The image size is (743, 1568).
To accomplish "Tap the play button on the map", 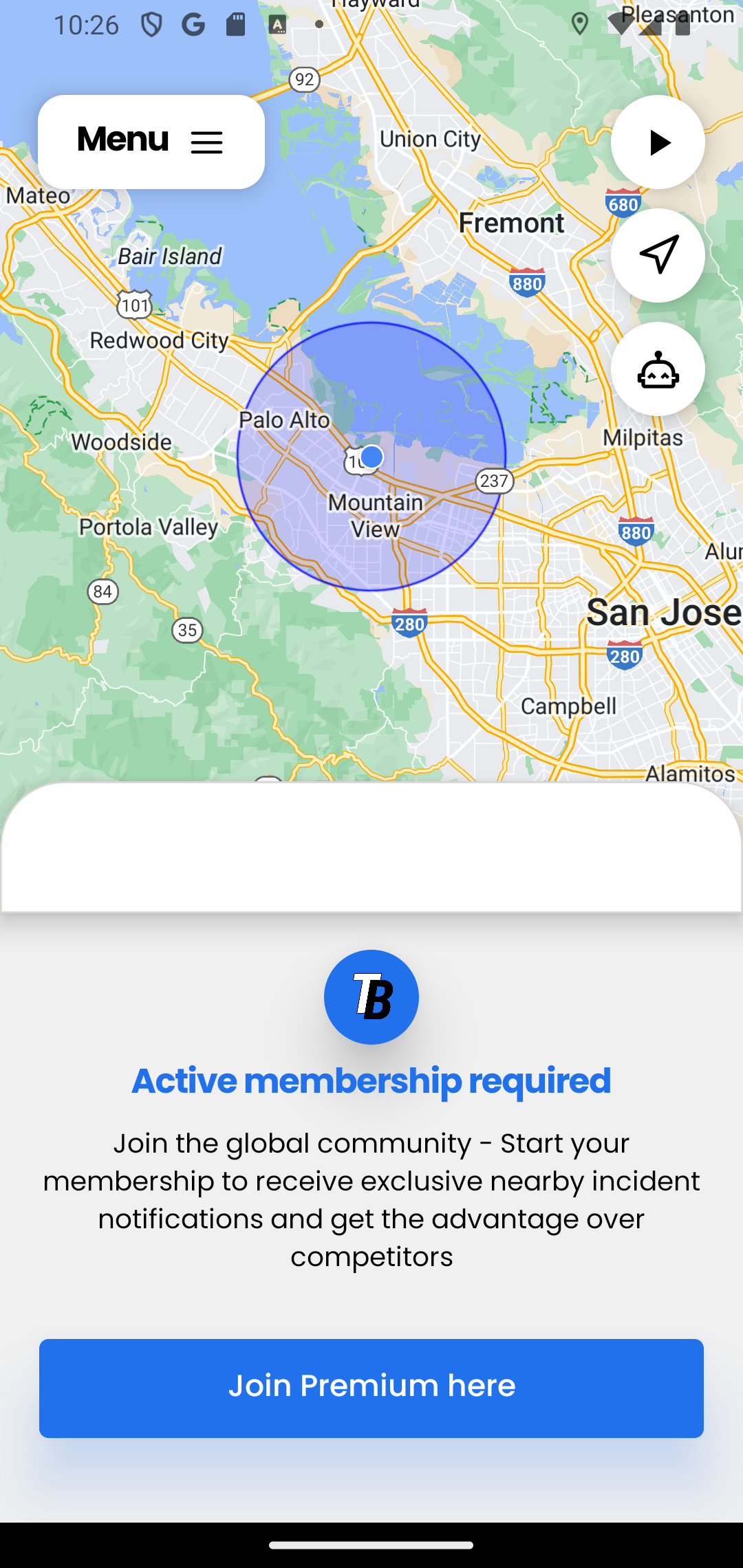I will (658, 142).
